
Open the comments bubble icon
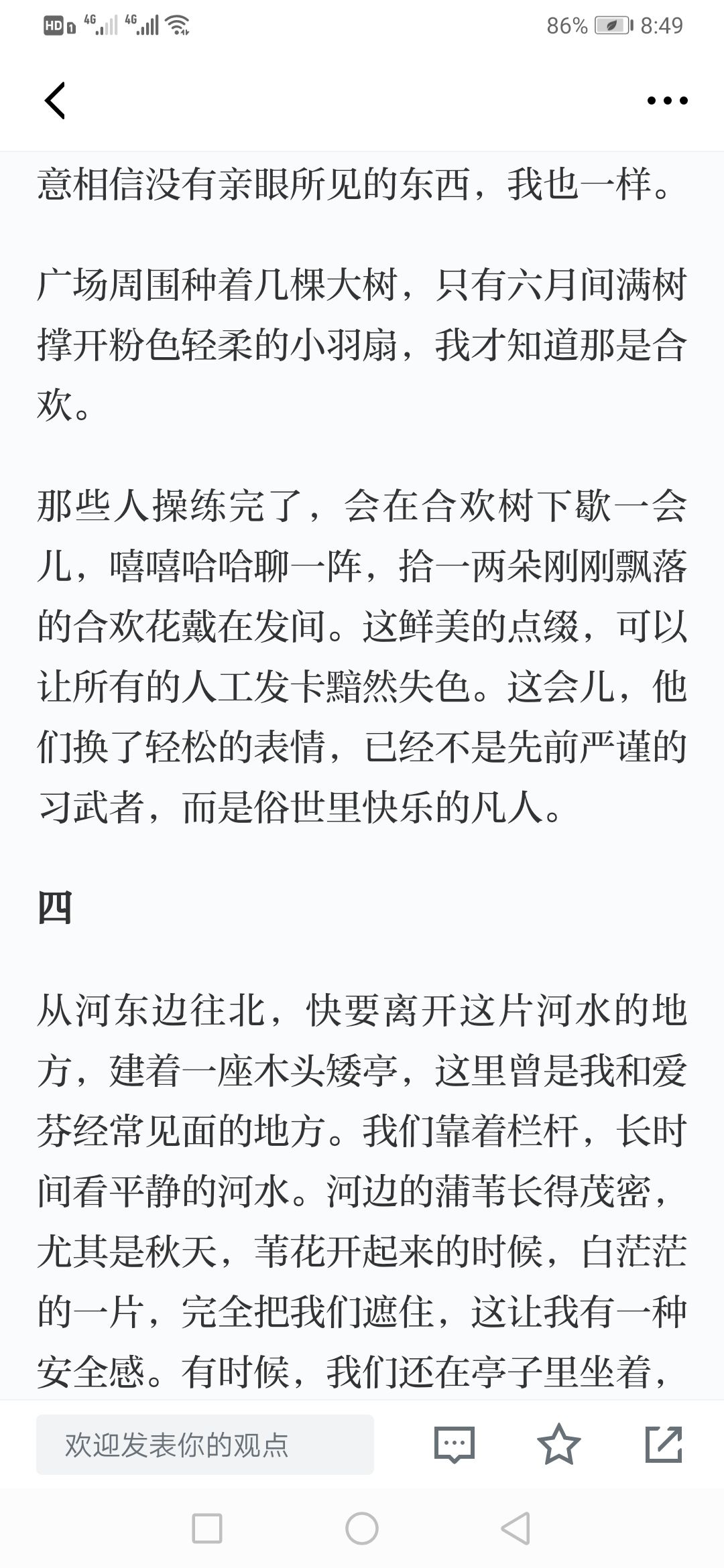(x=455, y=1445)
